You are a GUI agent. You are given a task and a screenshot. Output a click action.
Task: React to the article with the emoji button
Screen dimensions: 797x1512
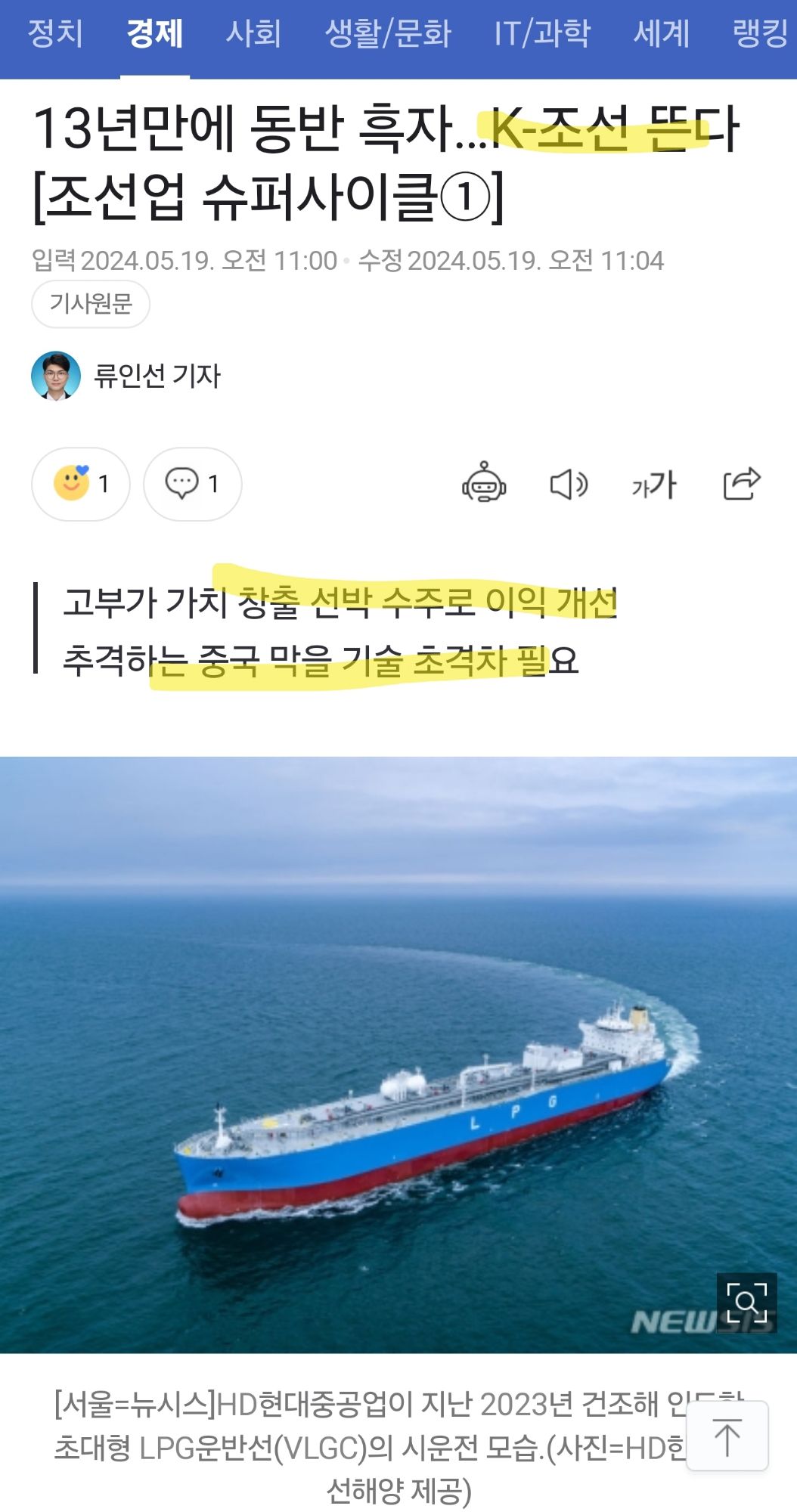coord(80,484)
